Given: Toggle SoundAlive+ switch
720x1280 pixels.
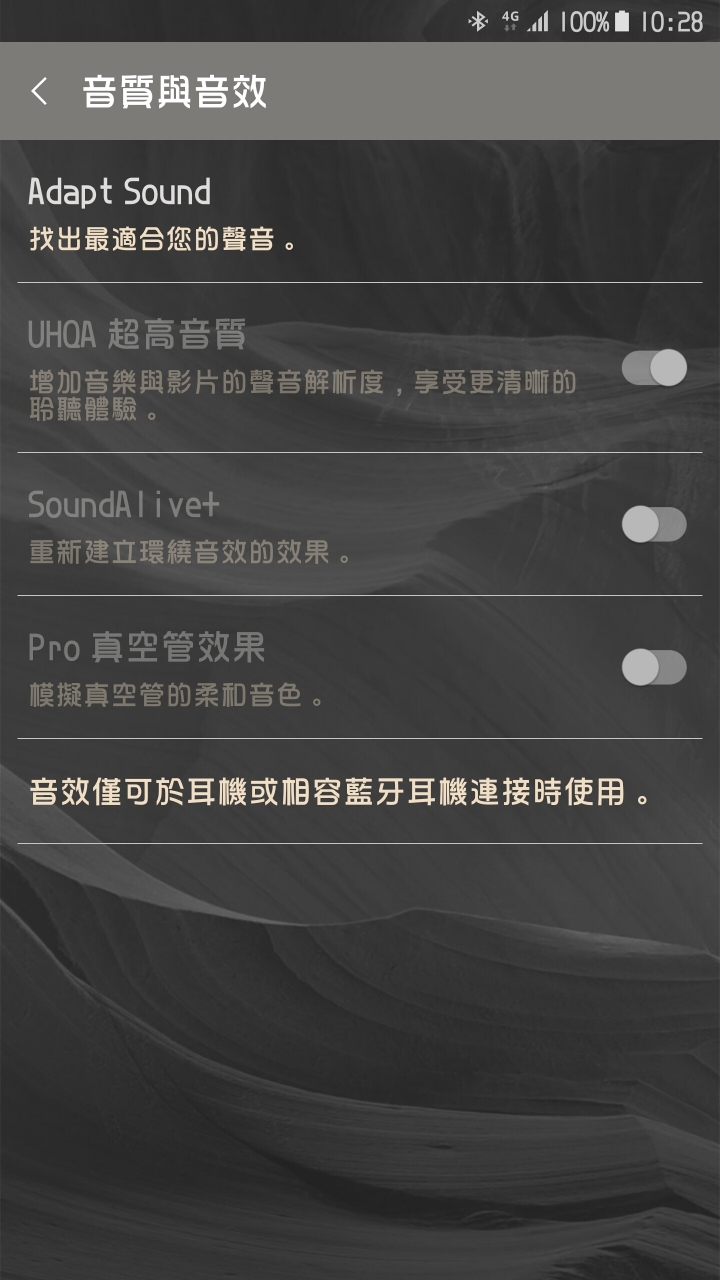Looking at the screenshot, I should coord(654,524).
